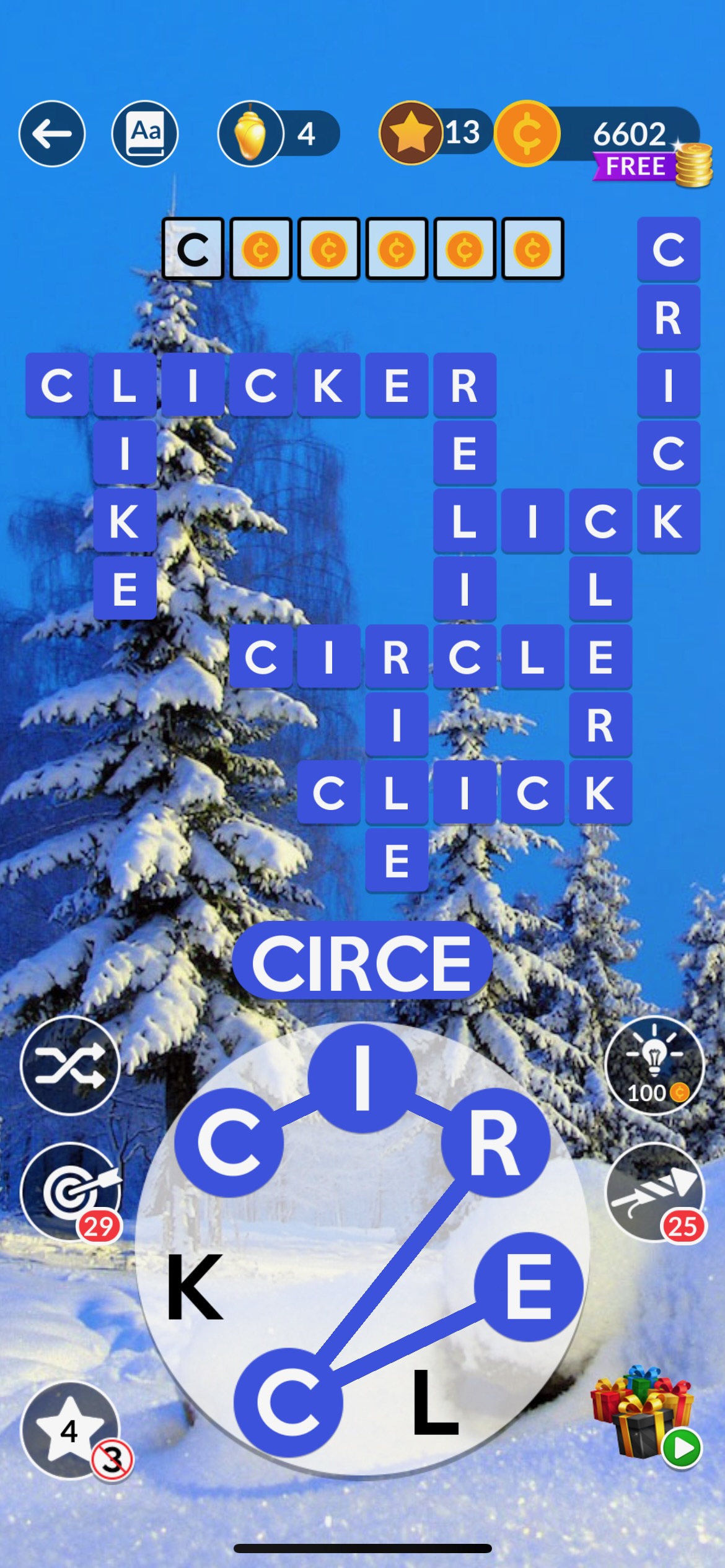
Task: Shuffle the letters in the wheel
Action: pos(69,1065)
